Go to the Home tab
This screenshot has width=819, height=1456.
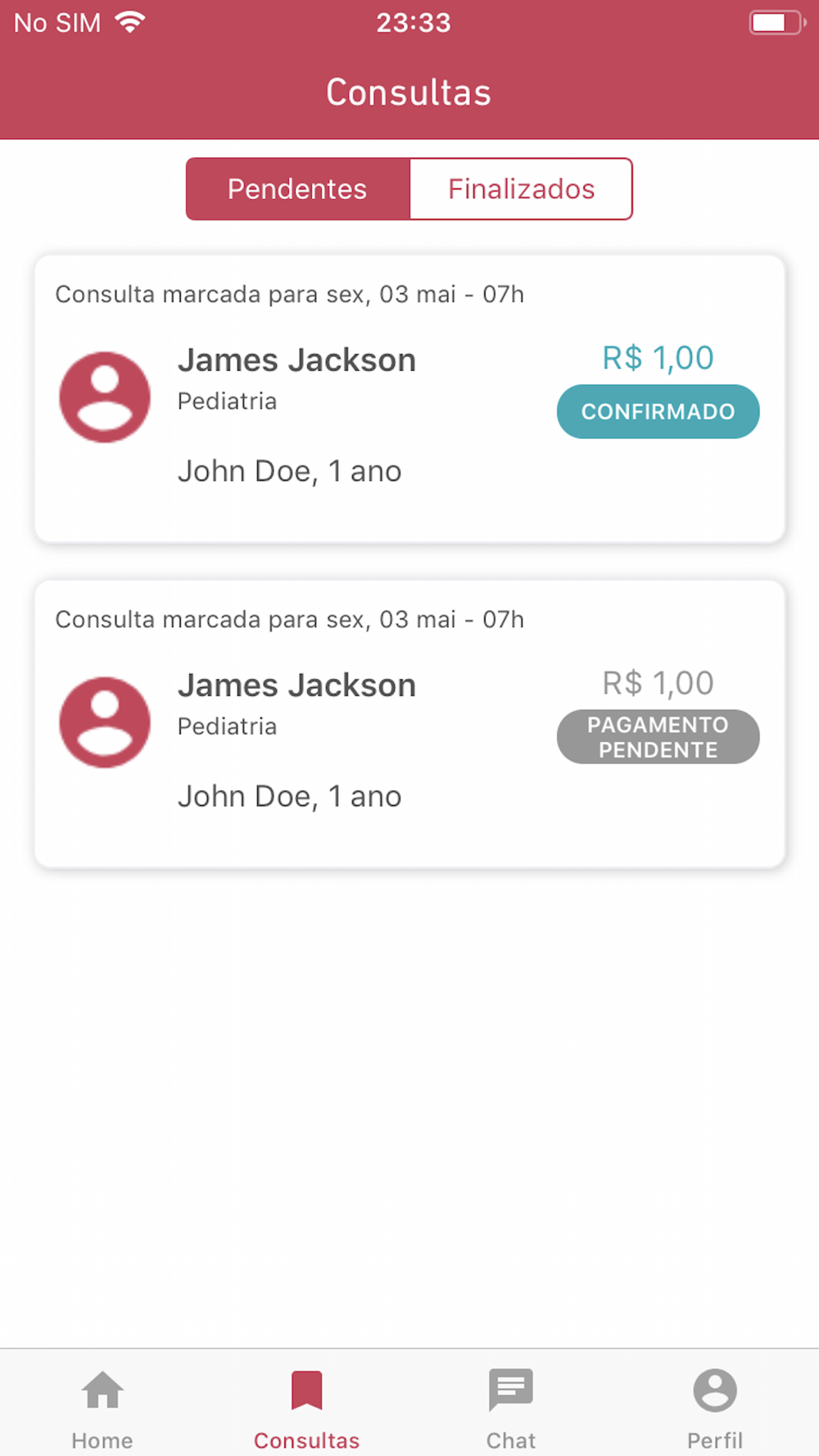[x=102, y=1409]
